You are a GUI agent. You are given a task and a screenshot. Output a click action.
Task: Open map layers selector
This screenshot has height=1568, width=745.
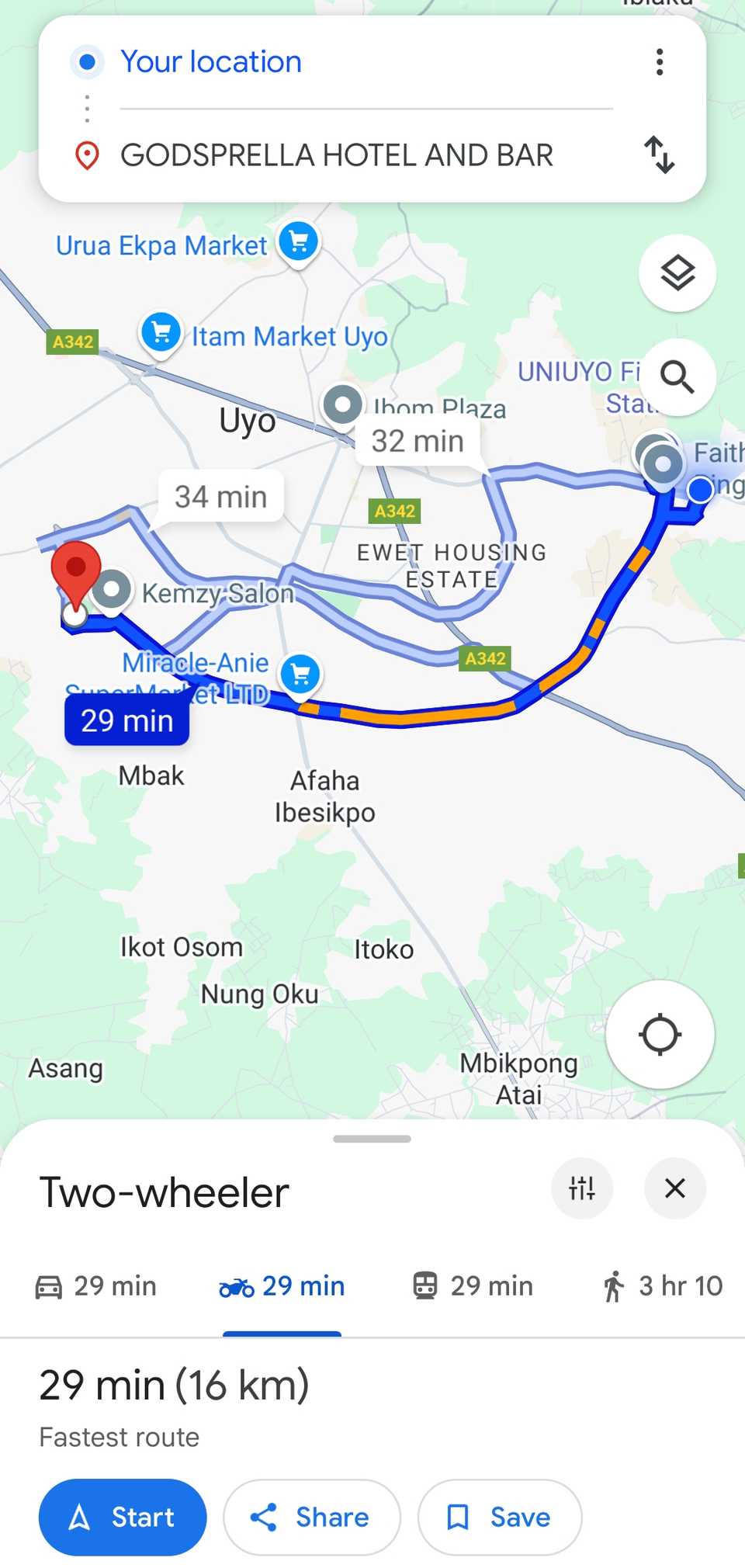pyautogui.click(x=677, y=273)
